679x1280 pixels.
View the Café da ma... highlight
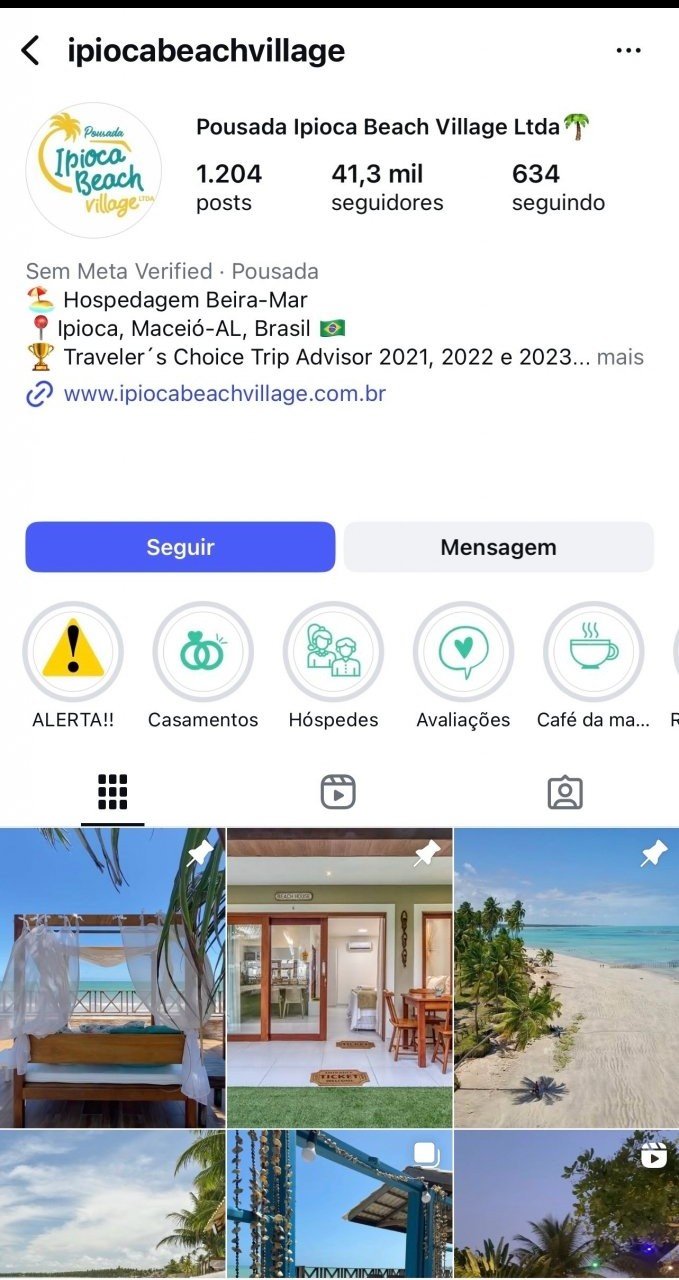pos(593,651)
